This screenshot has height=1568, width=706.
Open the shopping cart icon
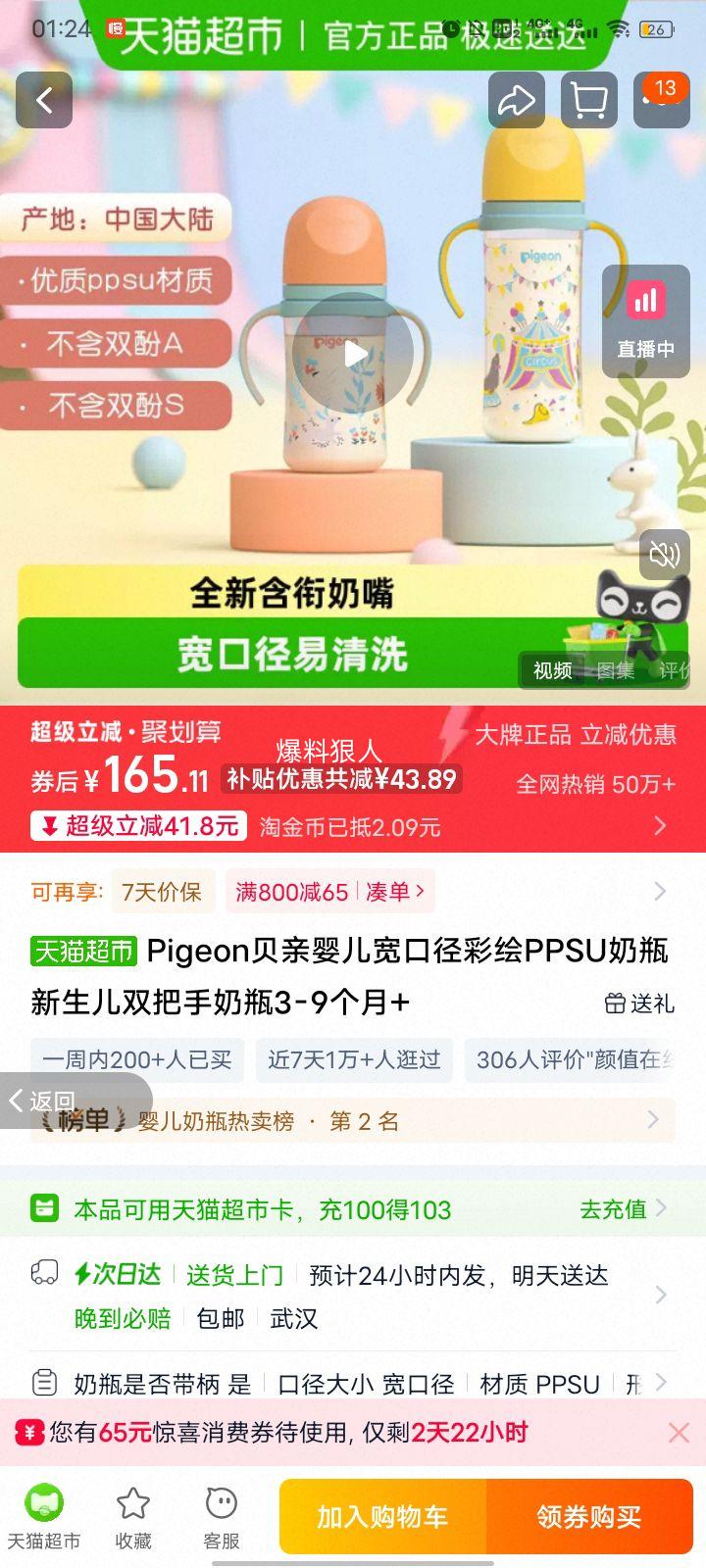(x=589, y=99)
